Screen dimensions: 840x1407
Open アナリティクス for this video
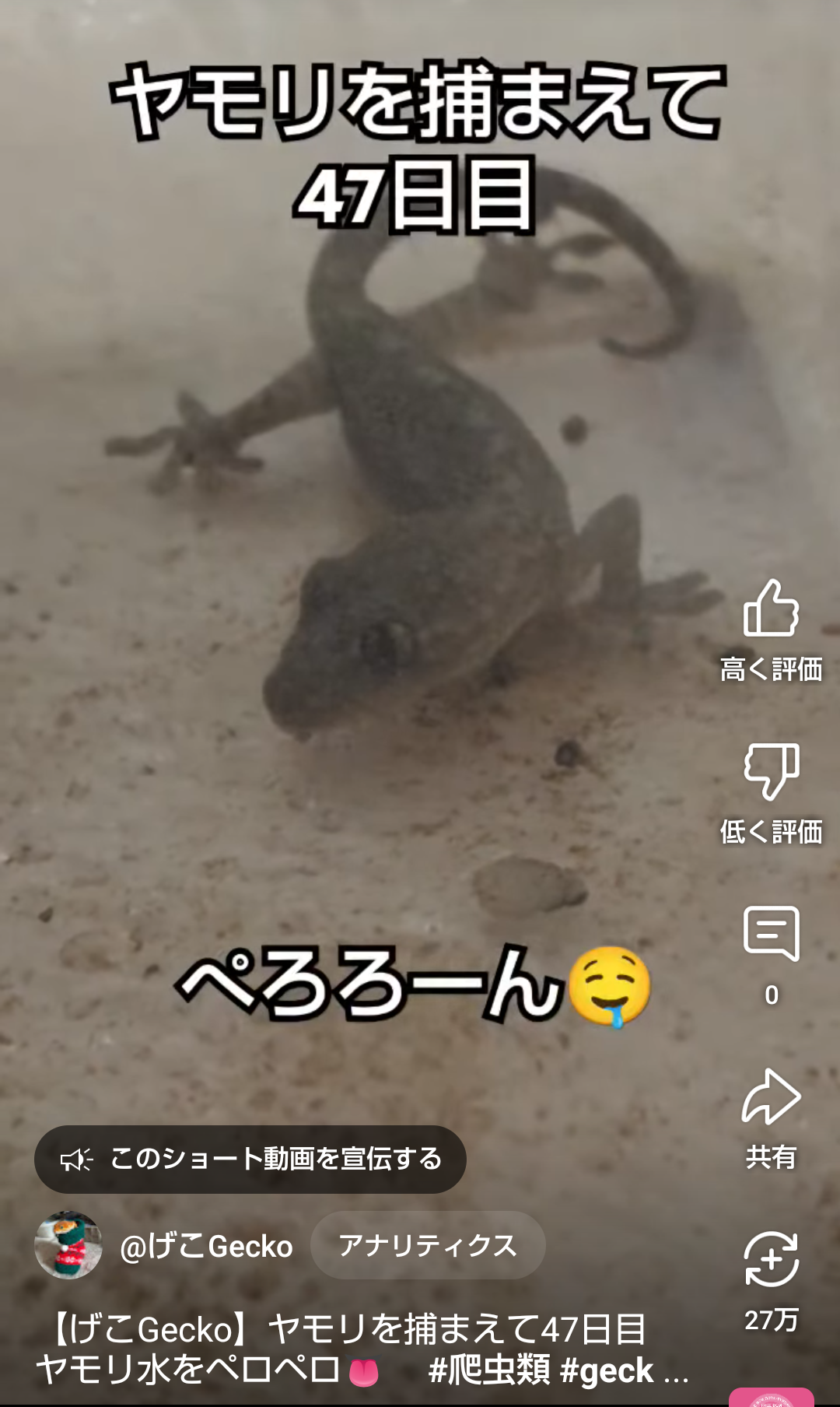pos(428,1245)
